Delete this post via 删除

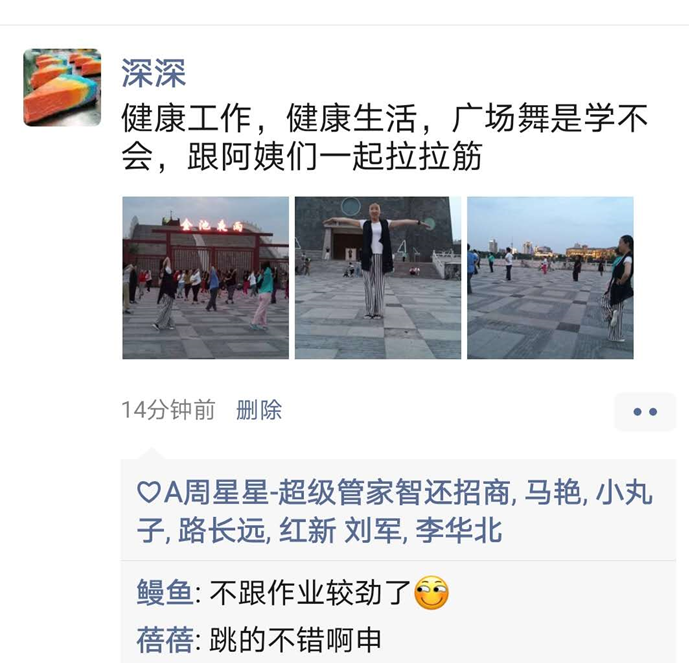click(x=259, y=410)
